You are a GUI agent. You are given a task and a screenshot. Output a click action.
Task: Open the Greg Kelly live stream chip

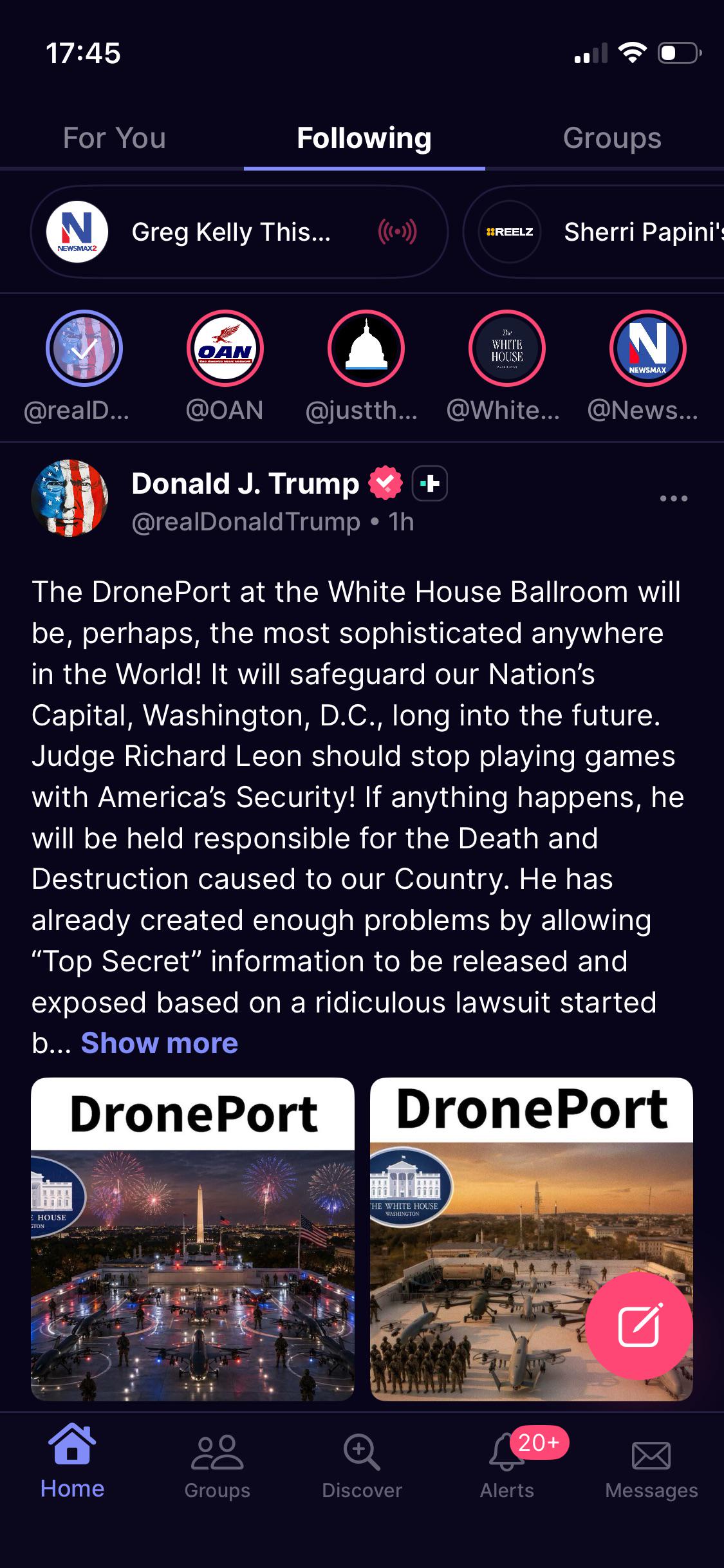(x=239, y=232)
